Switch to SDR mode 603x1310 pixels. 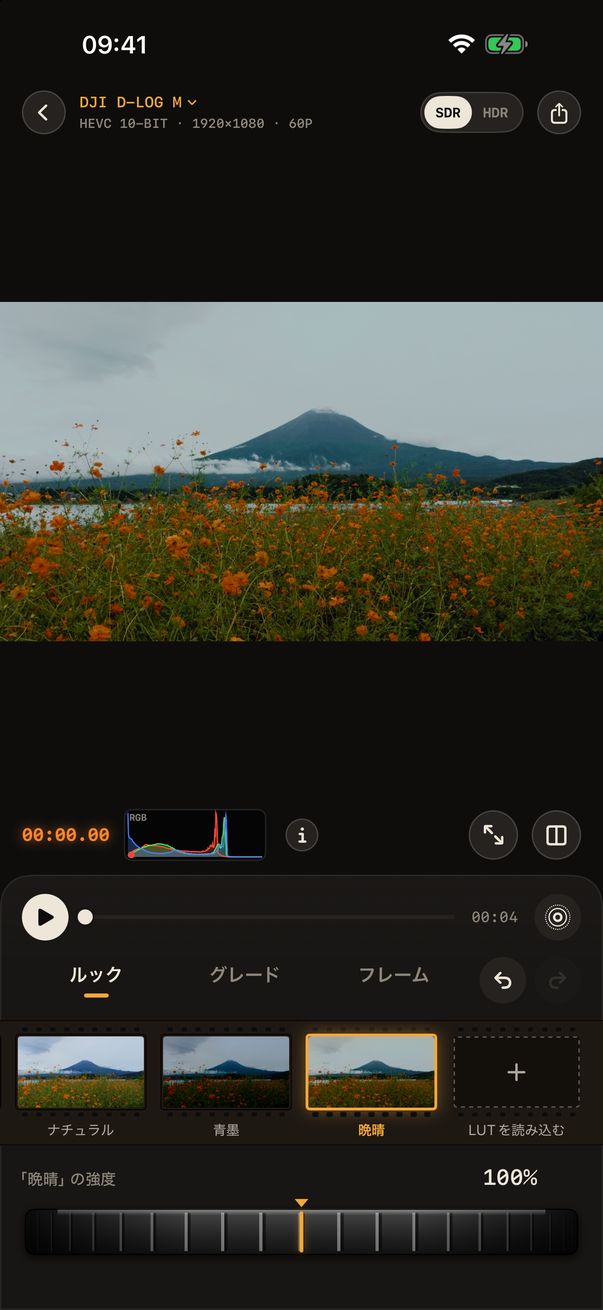pos(448,113)
